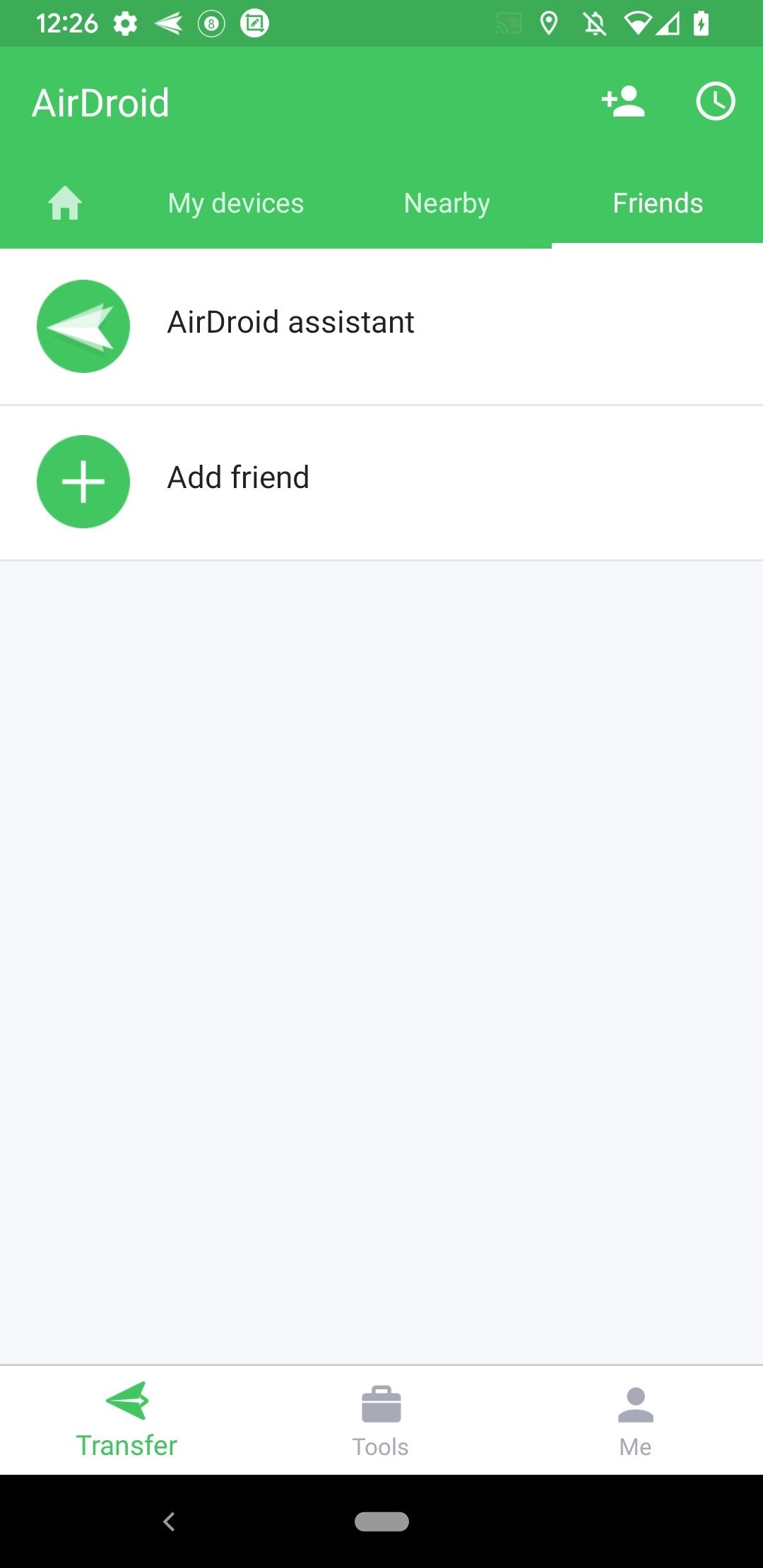Viewport: 763px width, 1568px height.
Task: Switch to the My devices tab
Action: tap(236, 203)
